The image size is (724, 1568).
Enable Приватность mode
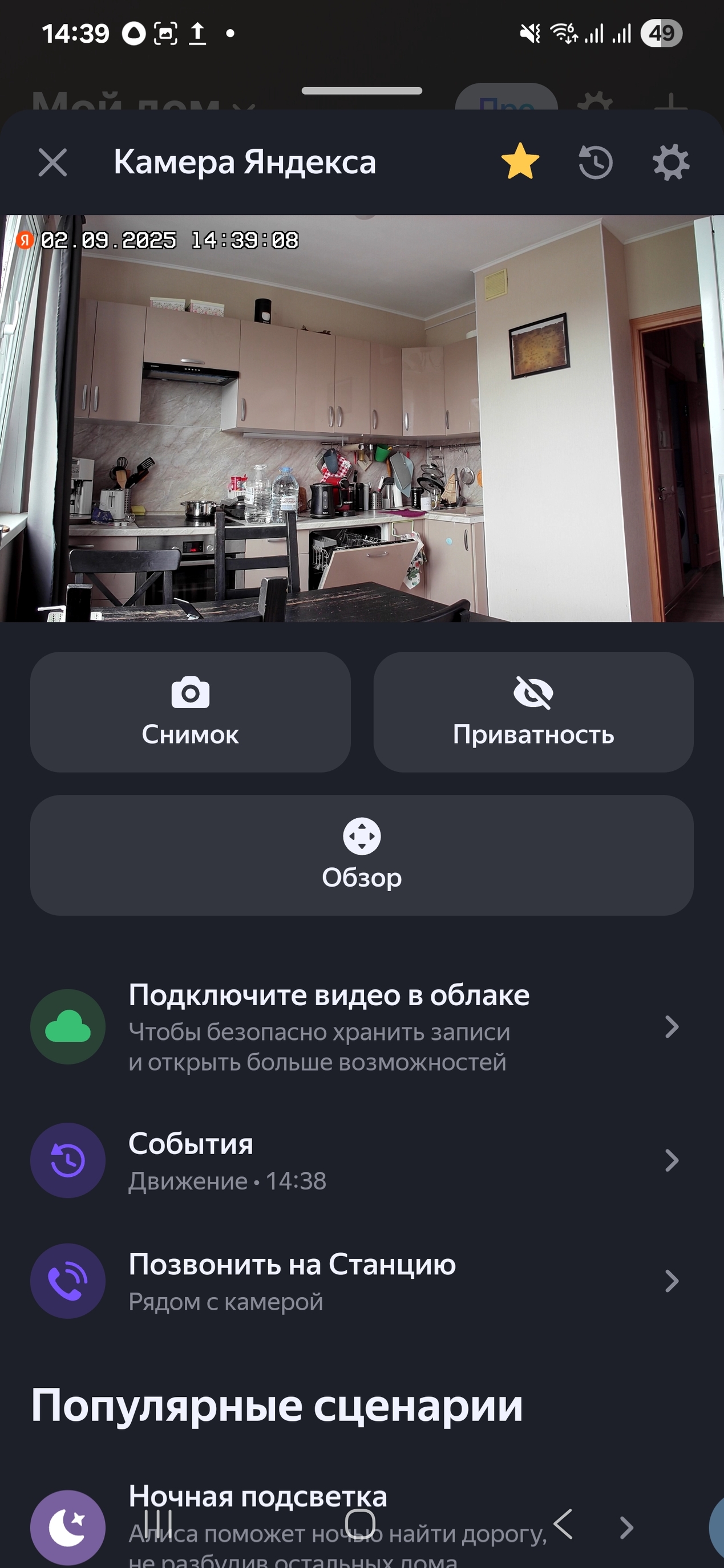[x=533, y=712]
